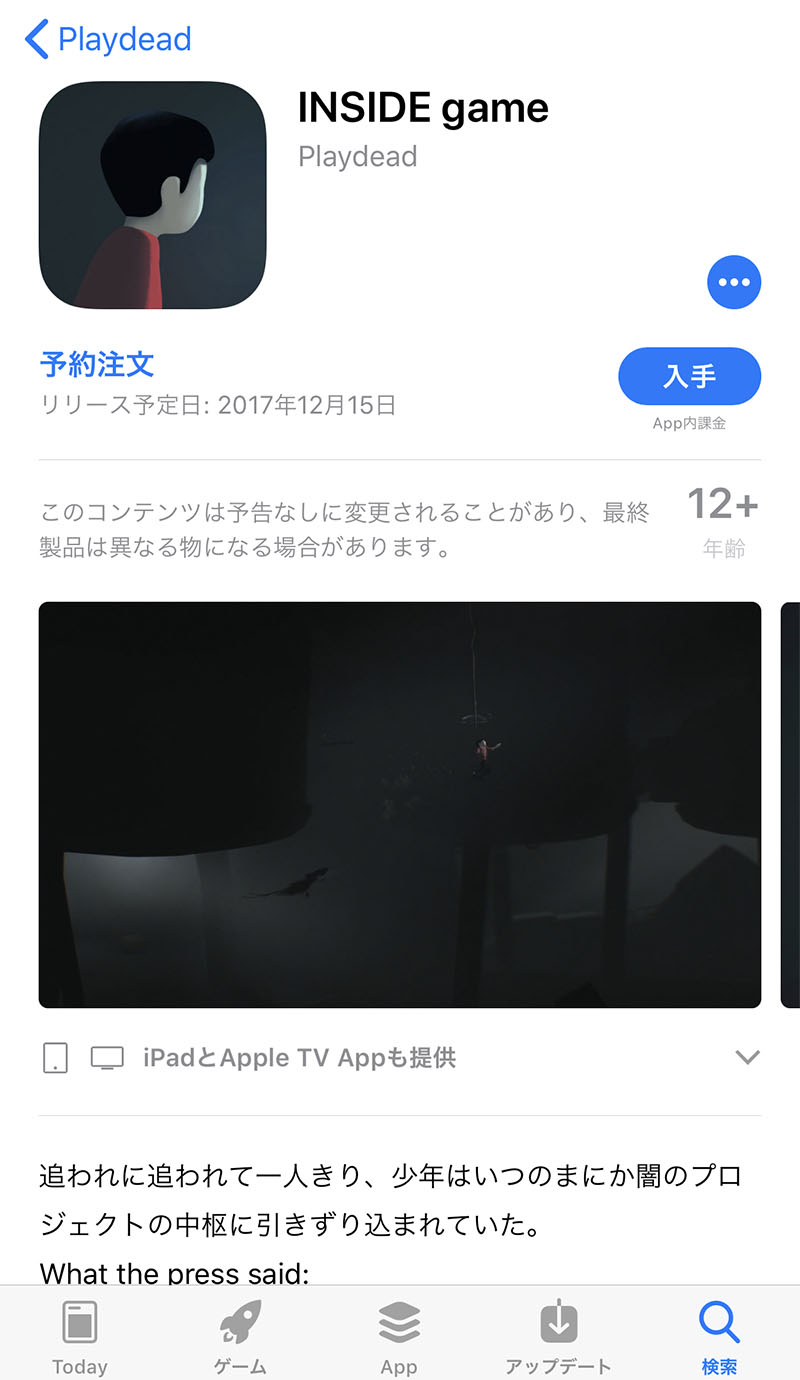
Task: Open the Playdead developer link below the title
Action: [x=357, y=157]
